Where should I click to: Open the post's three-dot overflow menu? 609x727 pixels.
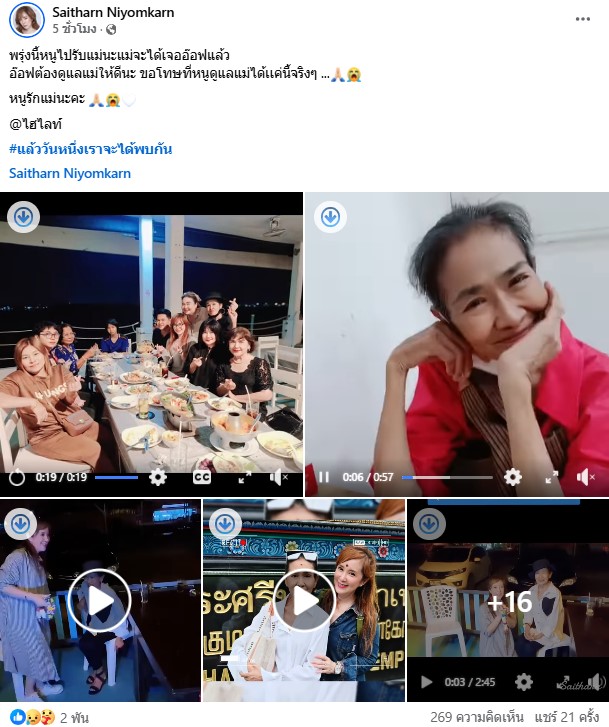[583, 18]
